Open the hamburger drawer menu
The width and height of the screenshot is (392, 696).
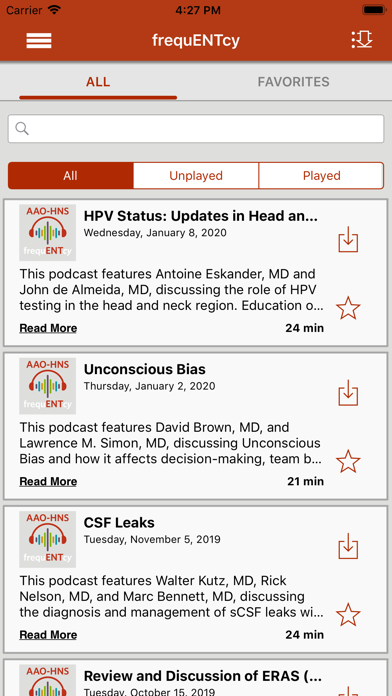(39, 40)
